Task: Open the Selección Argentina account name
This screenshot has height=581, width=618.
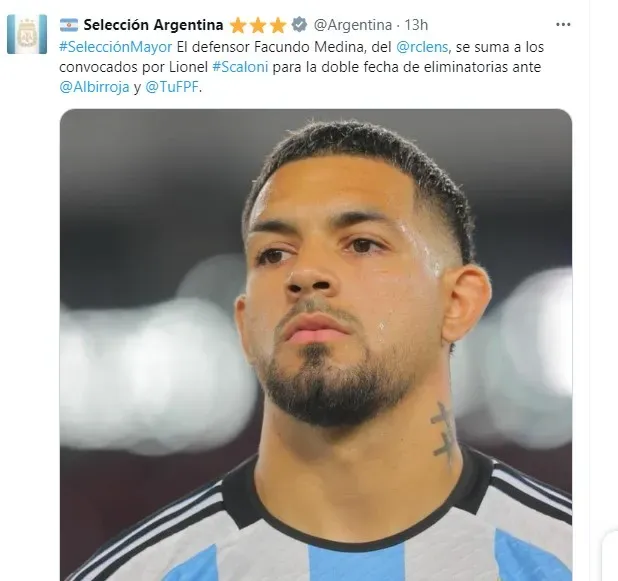Action: coord(153,25)
